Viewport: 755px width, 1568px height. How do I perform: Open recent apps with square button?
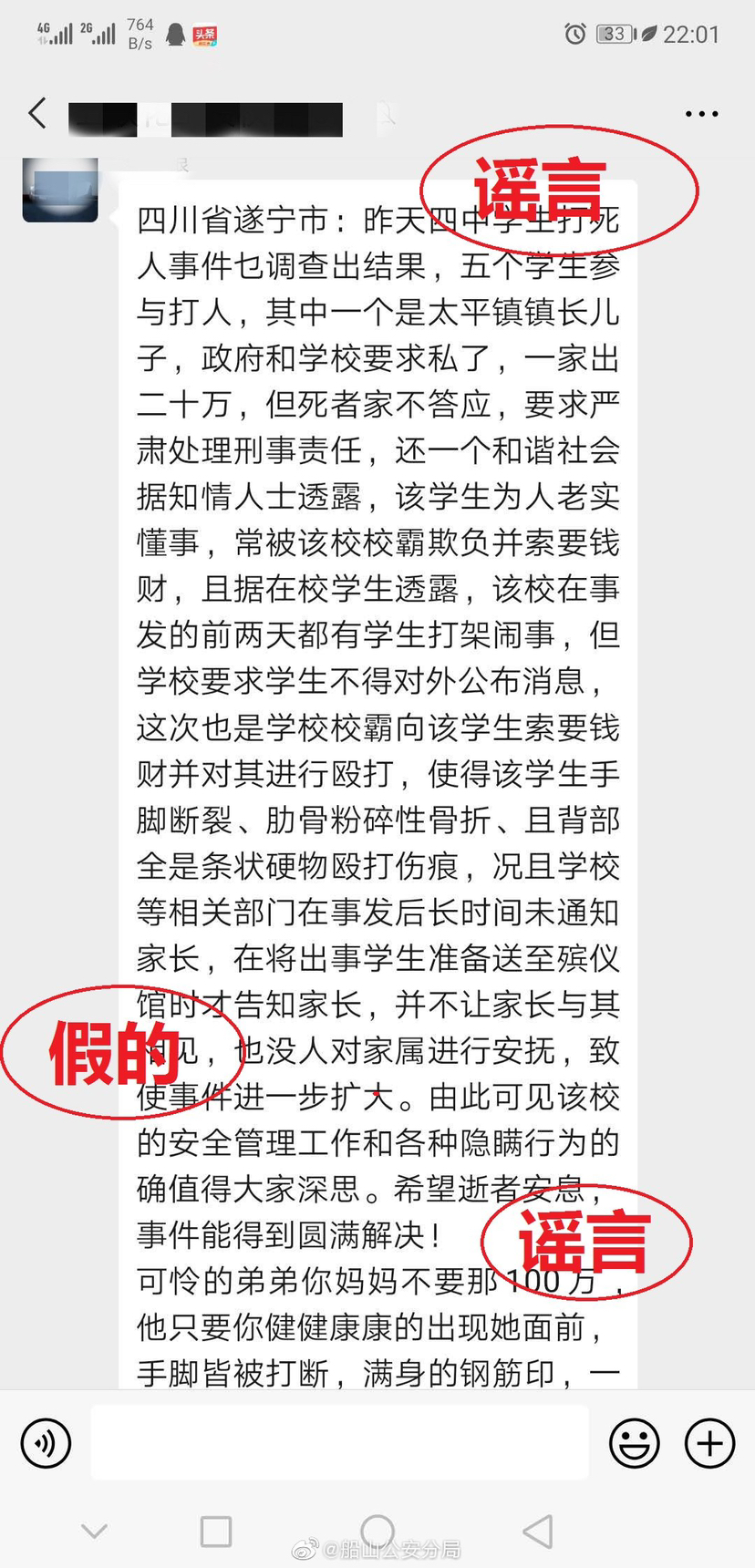click(216, 1532)
